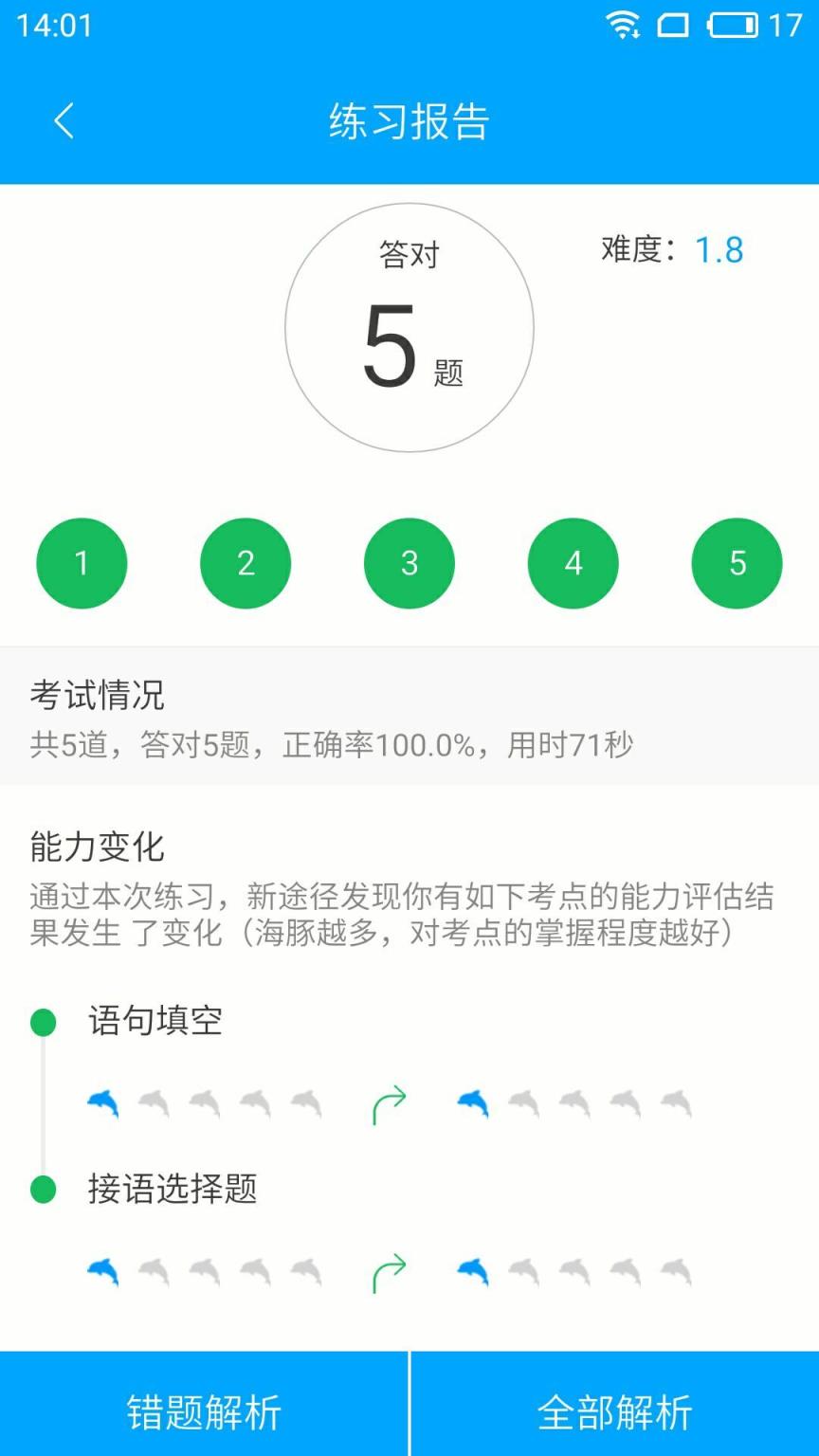Image resolution: width=819 pixels, height=1456 pixels.
Task: Click the green improvement arrow for 语句填空
Action: coord(390,1102)
